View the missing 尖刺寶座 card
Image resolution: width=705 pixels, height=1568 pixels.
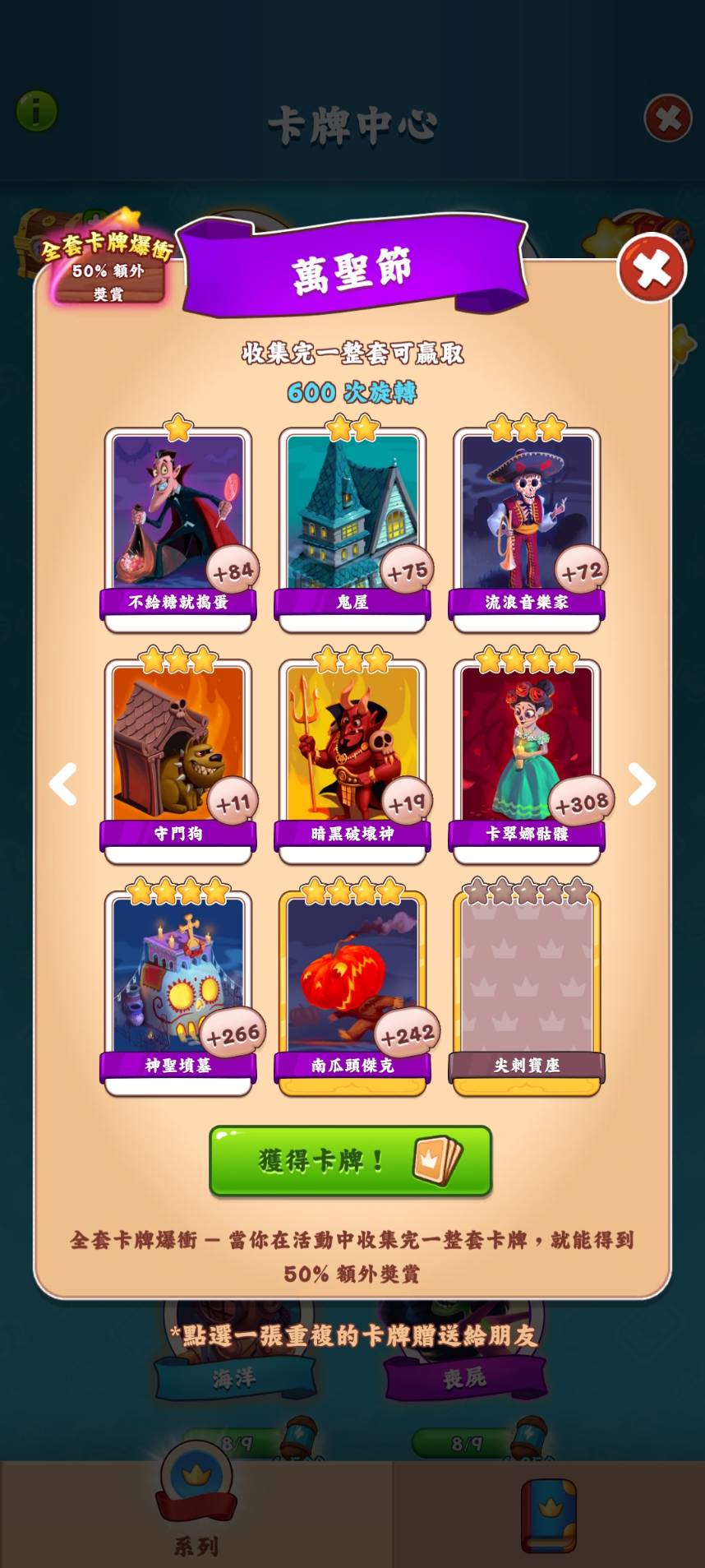(527, 992)
